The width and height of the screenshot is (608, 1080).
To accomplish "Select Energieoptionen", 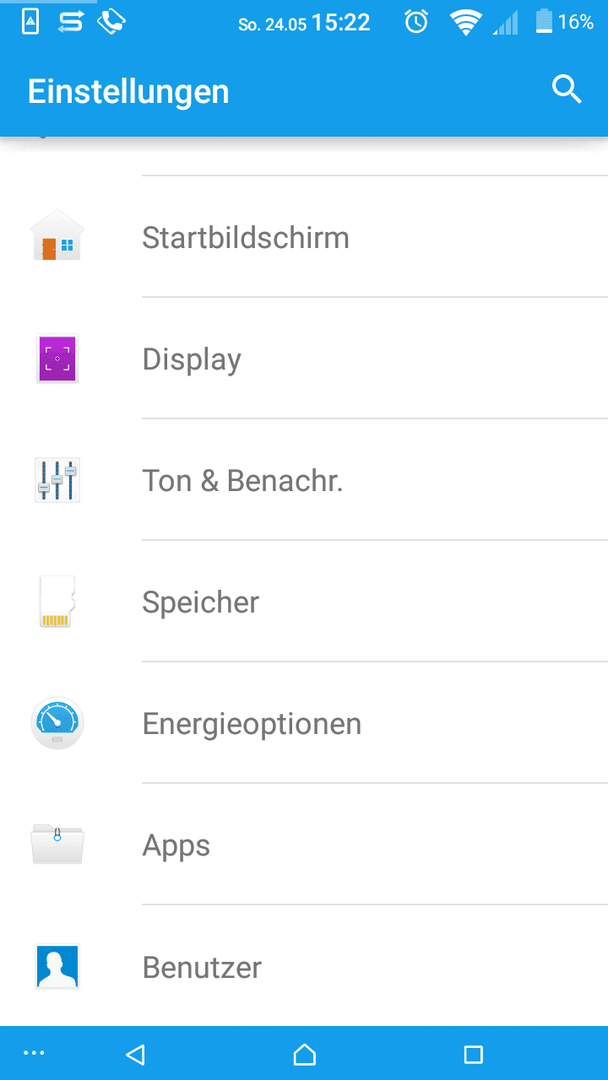I will (304, 723).
